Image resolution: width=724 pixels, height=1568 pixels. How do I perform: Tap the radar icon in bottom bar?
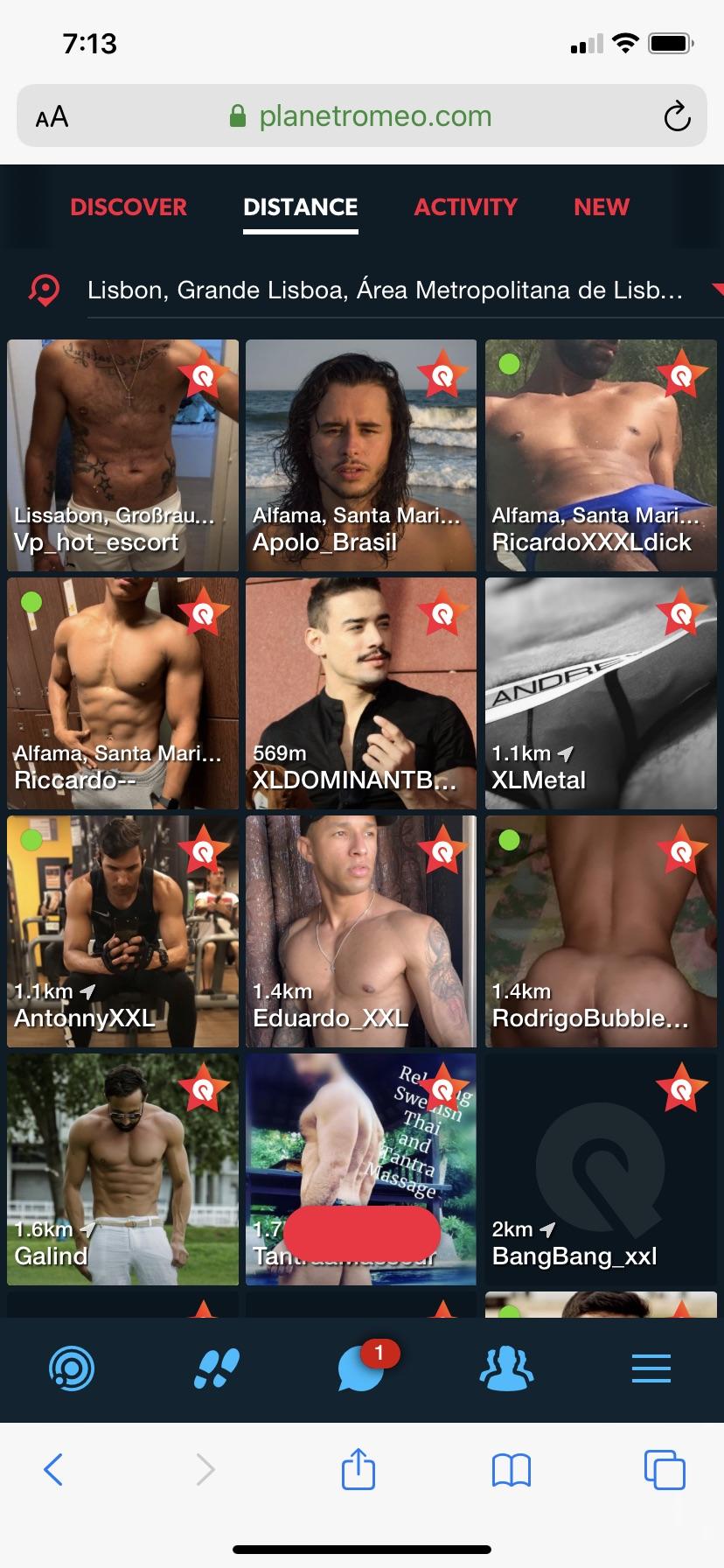click(x=72, y=1368)
